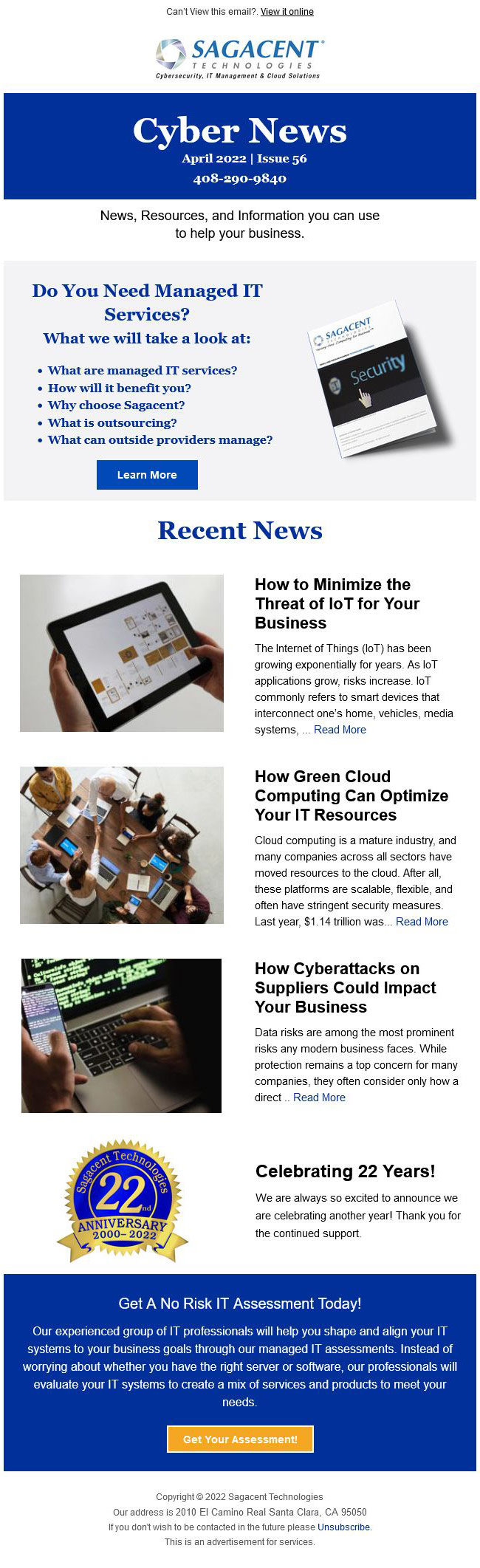The width and height of the screenshot is (480, 1568).
Task: Tap Get Your Assessment! button
Action: coord(240,1439)
